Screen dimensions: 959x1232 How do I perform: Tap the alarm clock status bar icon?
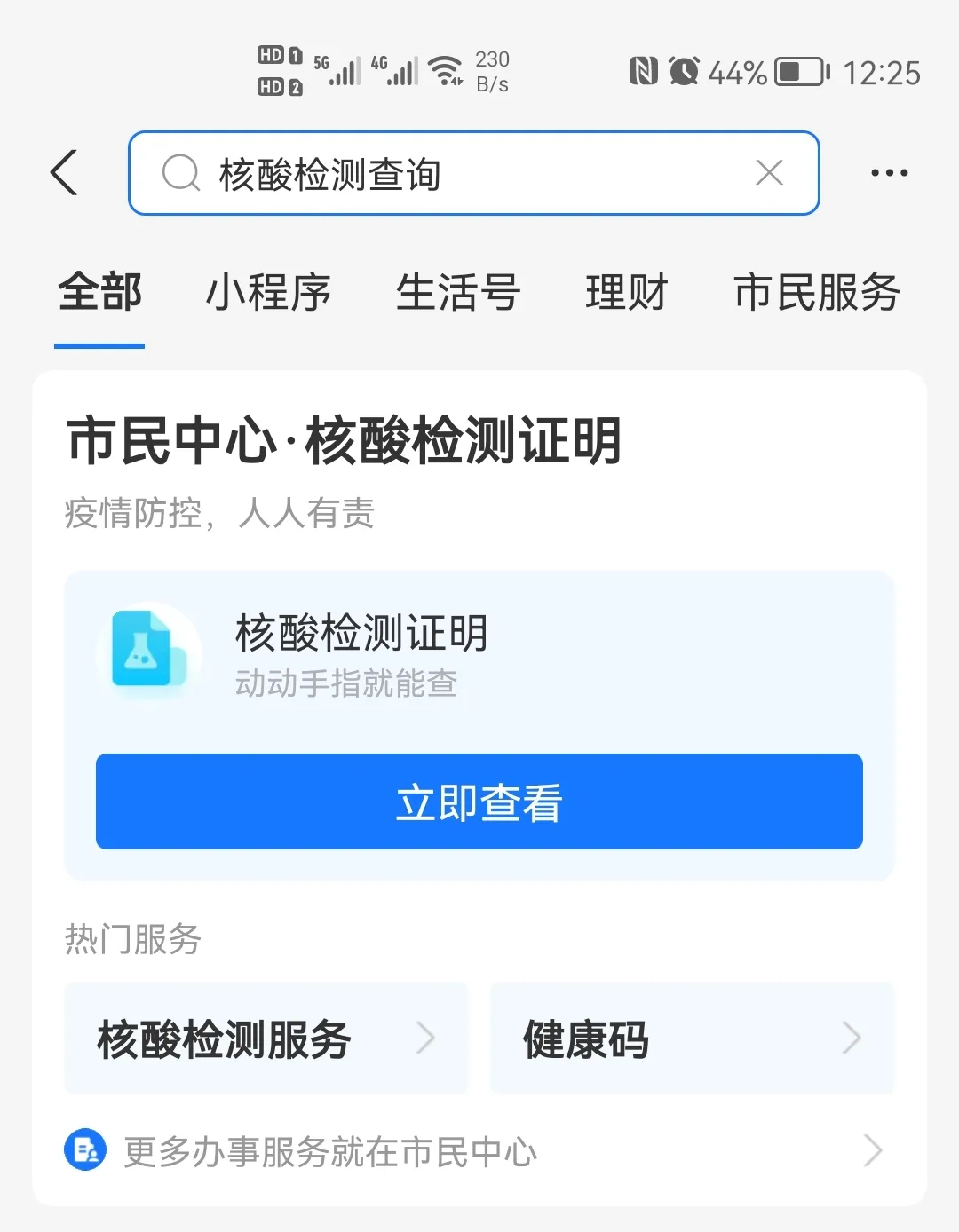pos(686,73)
